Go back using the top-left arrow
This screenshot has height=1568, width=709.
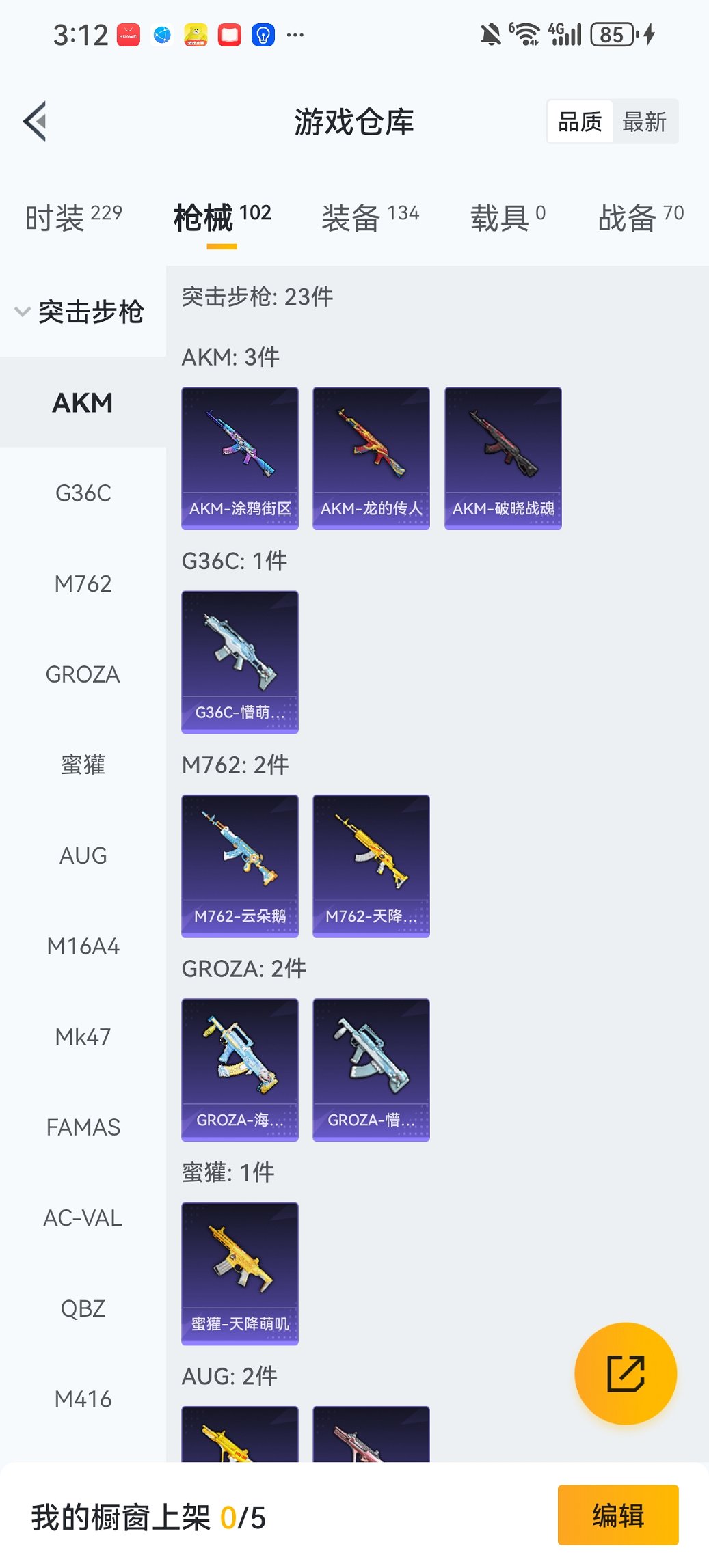pyautogui.click(x=36, y=122)
